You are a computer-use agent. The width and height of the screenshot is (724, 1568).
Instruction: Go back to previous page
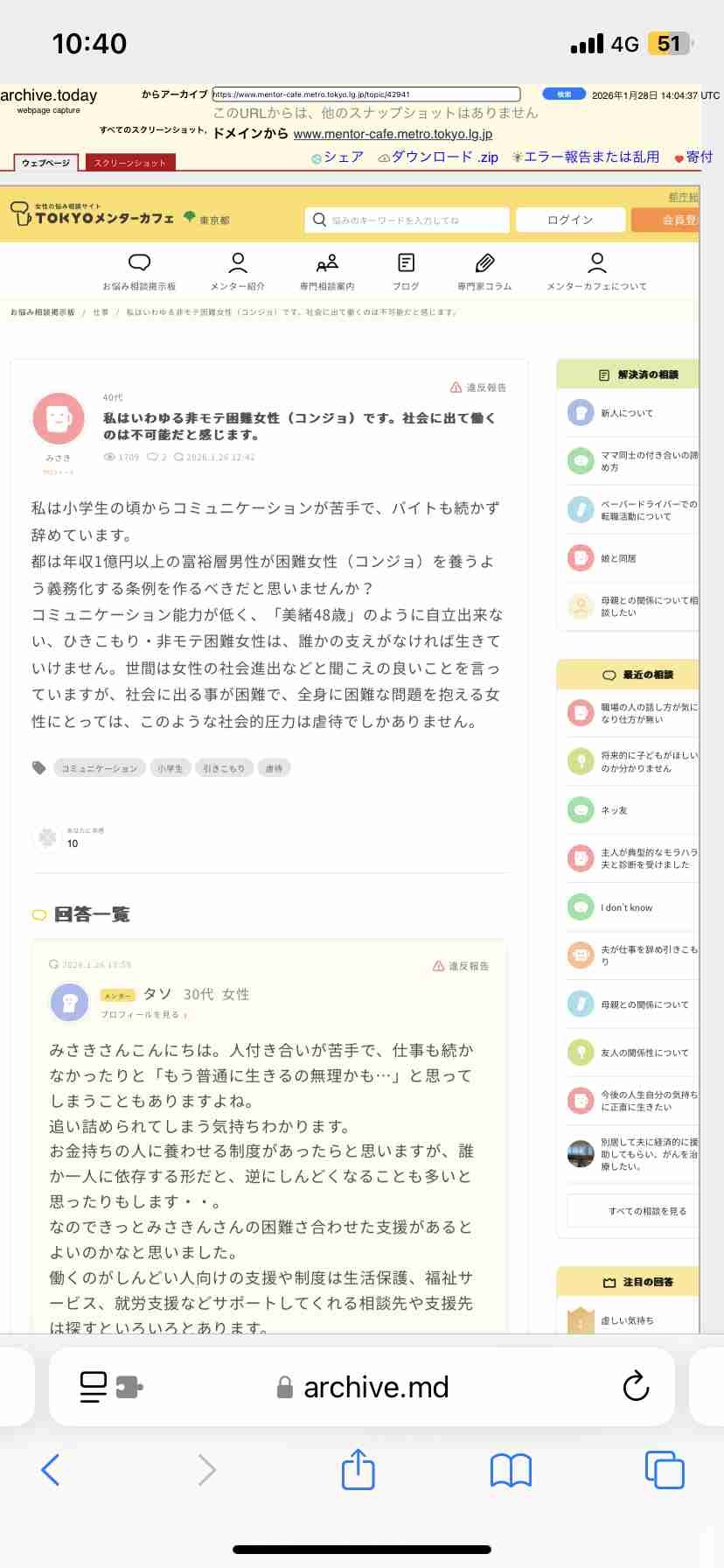(51, 1470)
